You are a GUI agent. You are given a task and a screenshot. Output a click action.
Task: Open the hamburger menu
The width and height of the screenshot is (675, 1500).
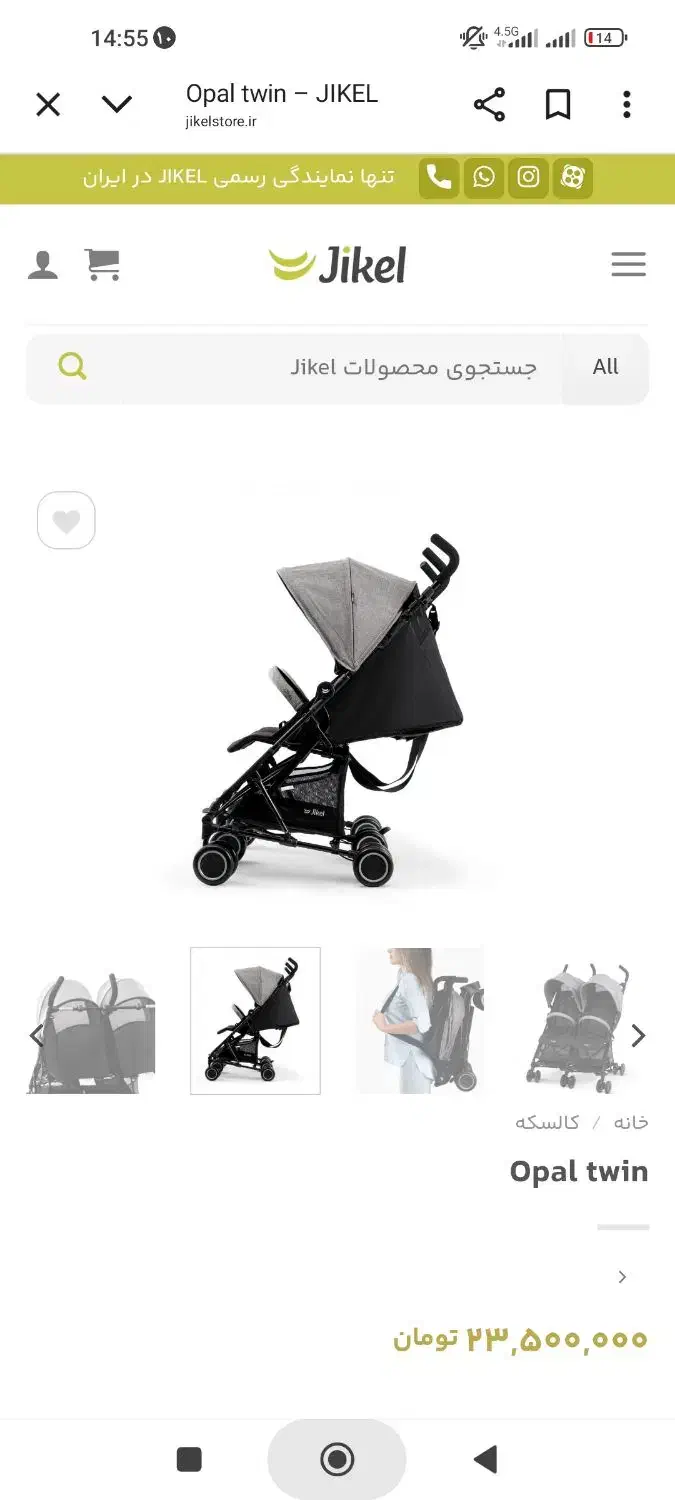point(629,264)
